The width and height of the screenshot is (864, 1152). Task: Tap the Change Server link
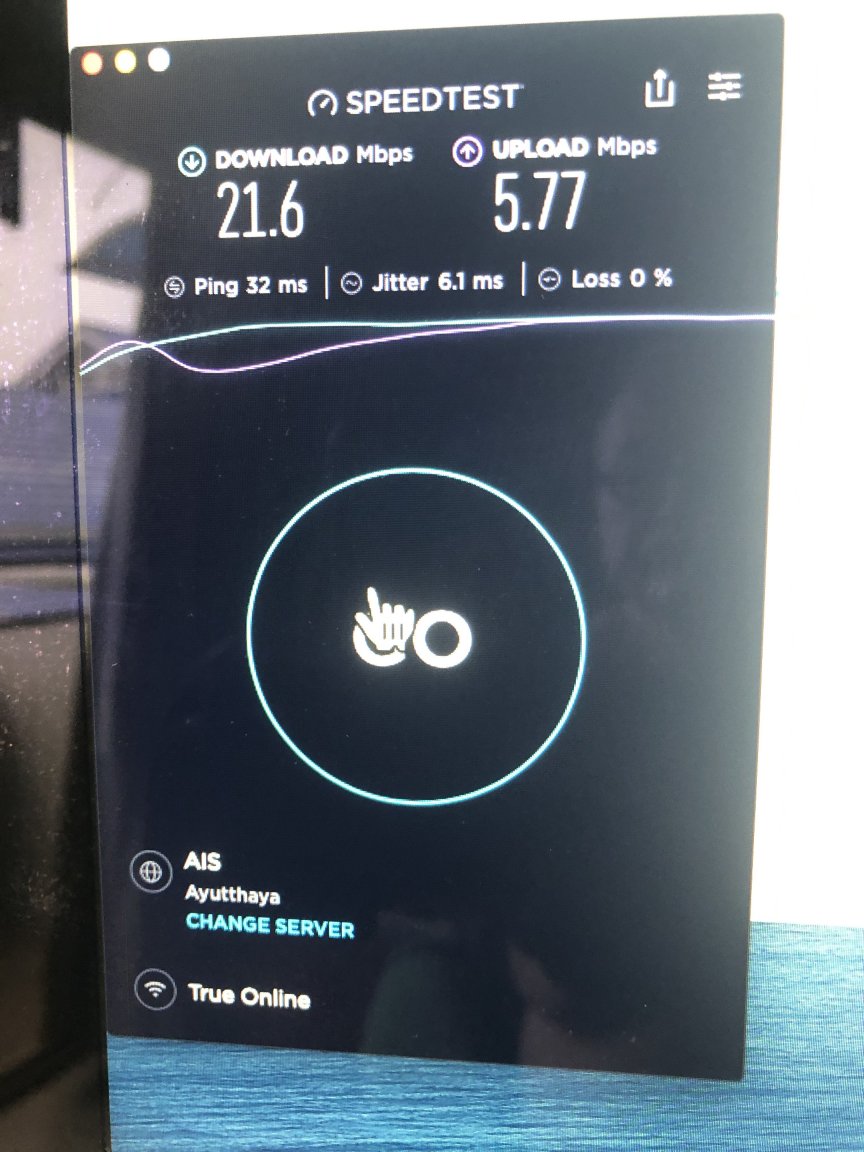pyautogui.click(x=270, y=926)
